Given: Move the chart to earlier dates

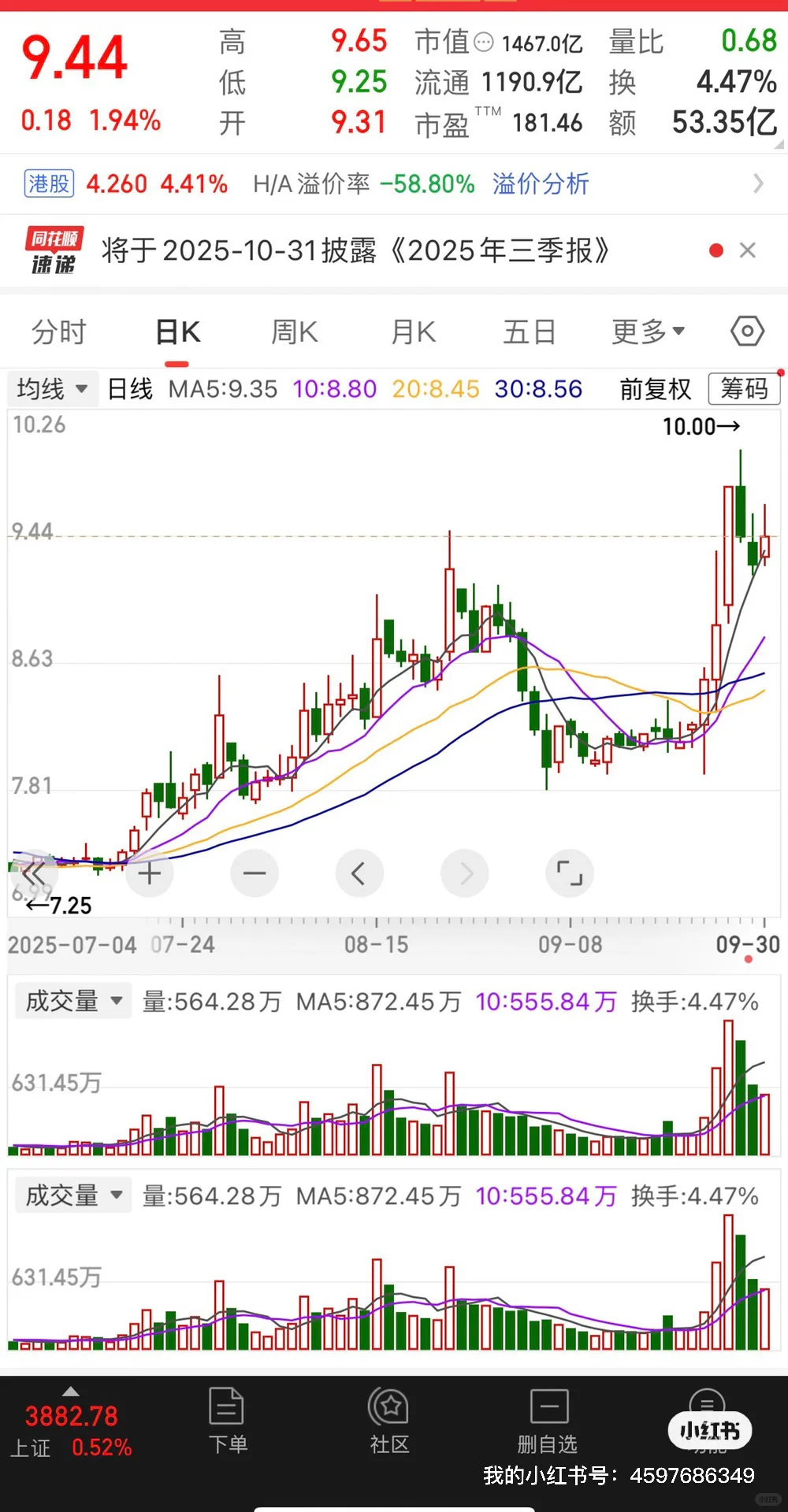Looking at the screenshot, I should pos(359,873).
